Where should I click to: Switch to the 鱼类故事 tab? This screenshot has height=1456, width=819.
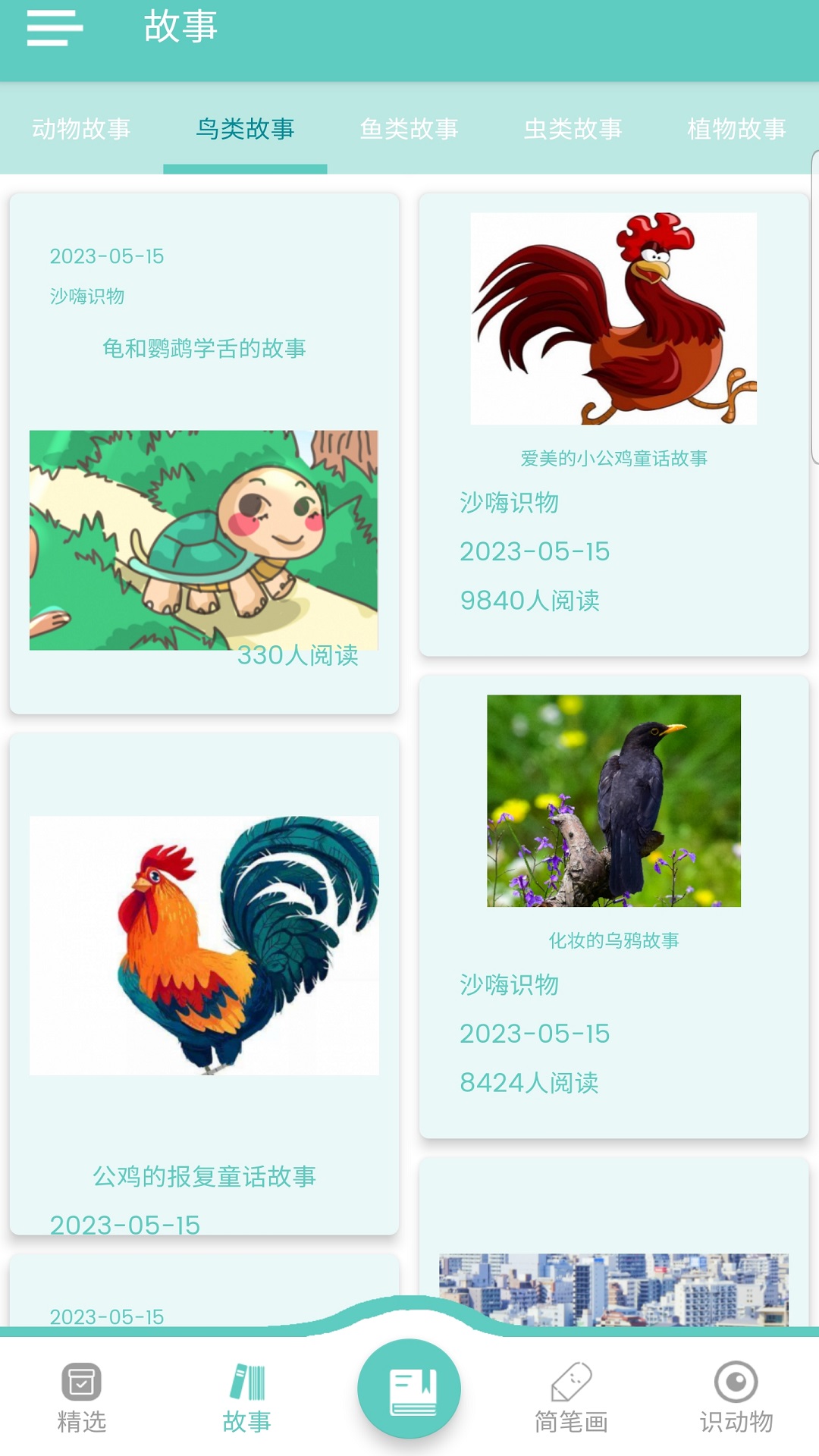409,129
